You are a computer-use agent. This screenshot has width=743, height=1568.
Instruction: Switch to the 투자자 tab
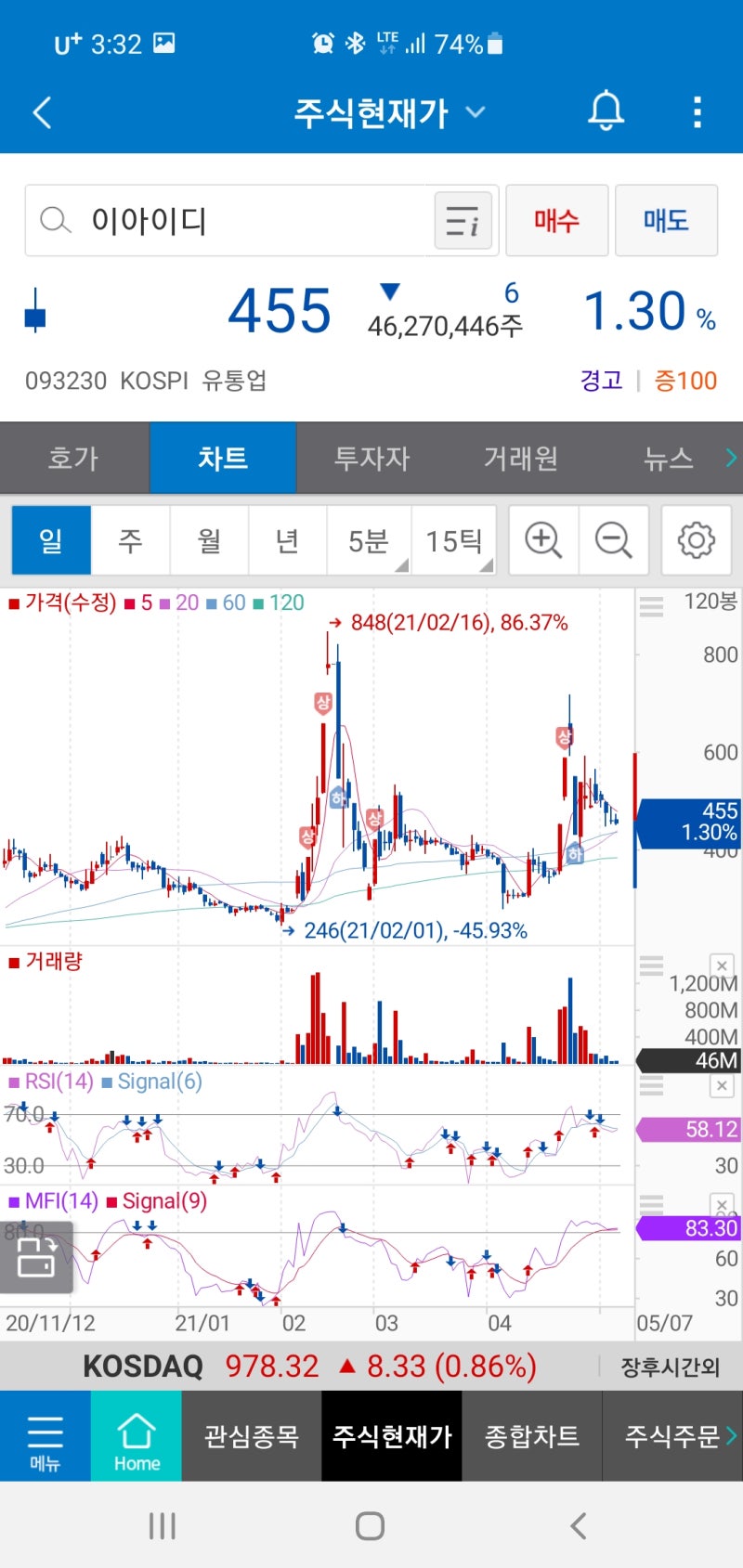371,457
